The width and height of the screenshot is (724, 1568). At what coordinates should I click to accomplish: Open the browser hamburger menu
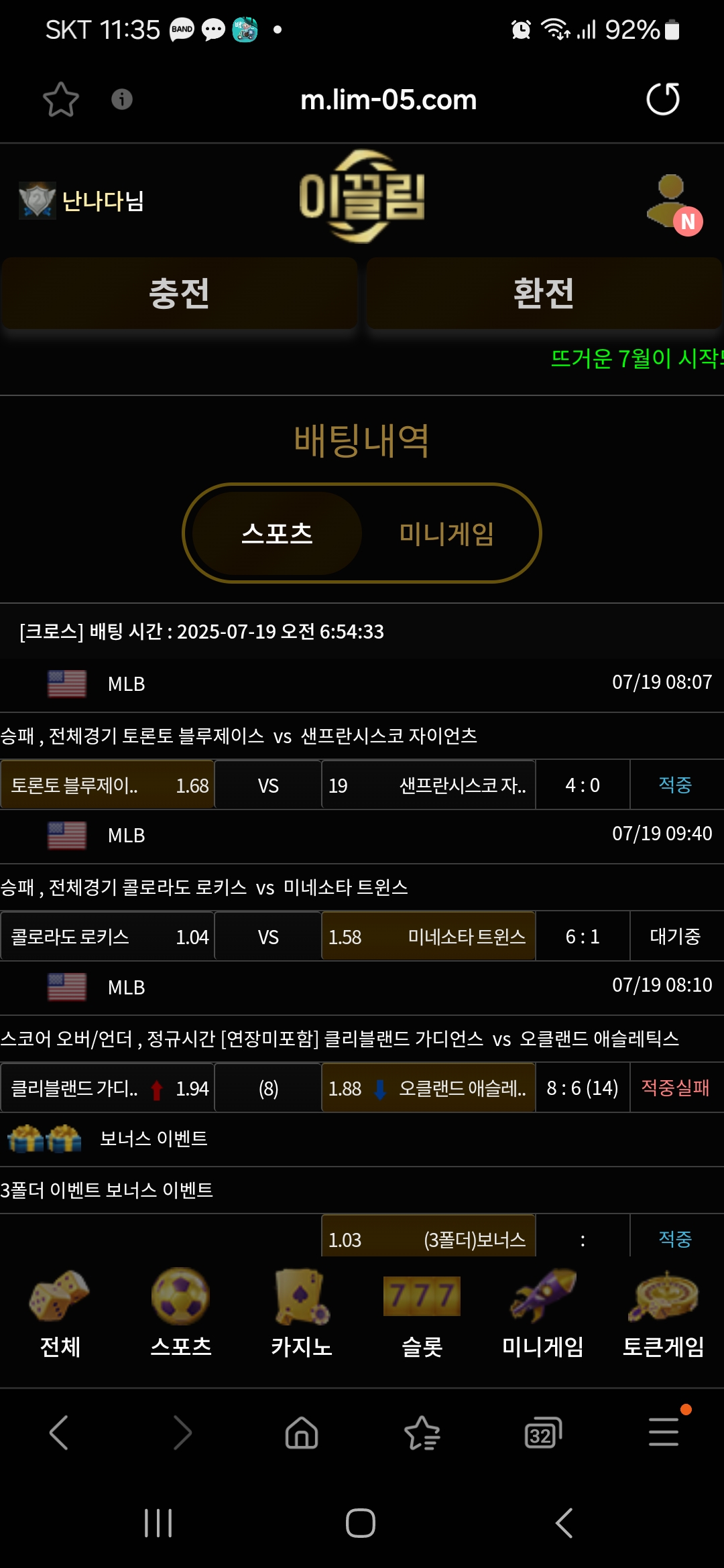coord(663,1433)
